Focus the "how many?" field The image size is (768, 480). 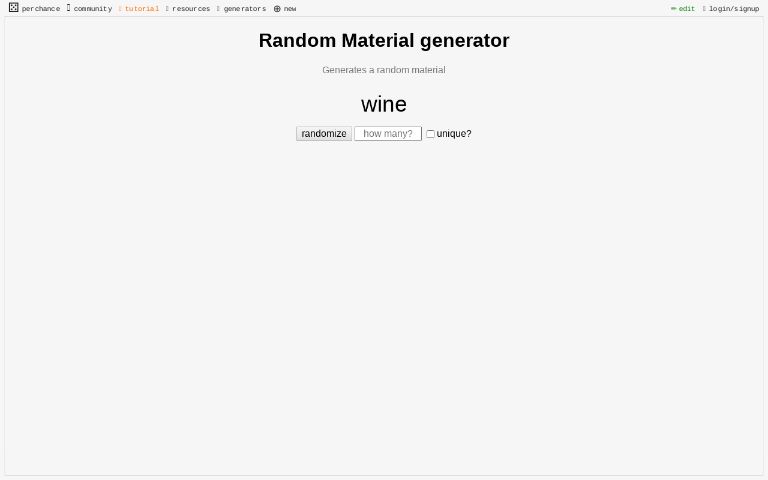[x=387, y=134]
